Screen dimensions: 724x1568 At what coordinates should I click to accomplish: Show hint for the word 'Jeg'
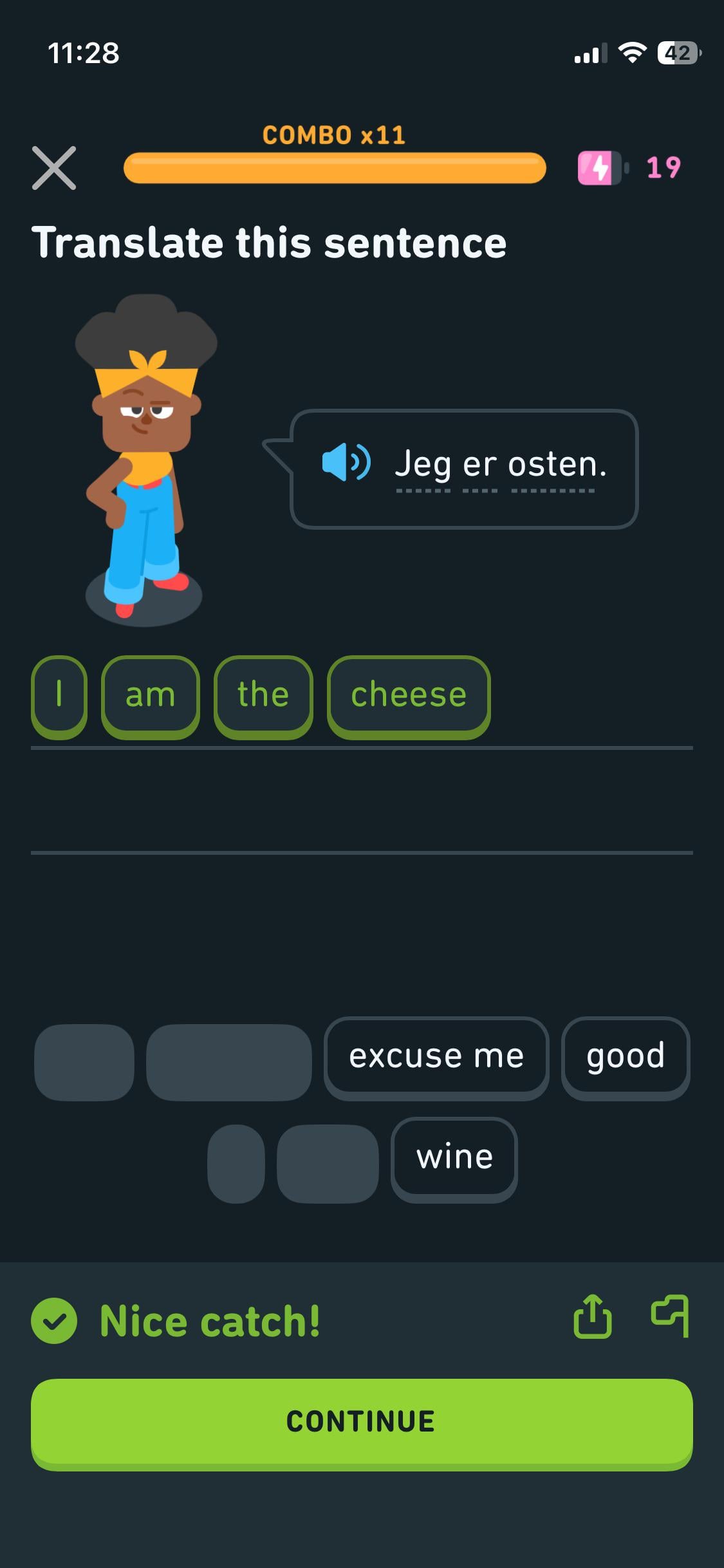tap(423, 465)
